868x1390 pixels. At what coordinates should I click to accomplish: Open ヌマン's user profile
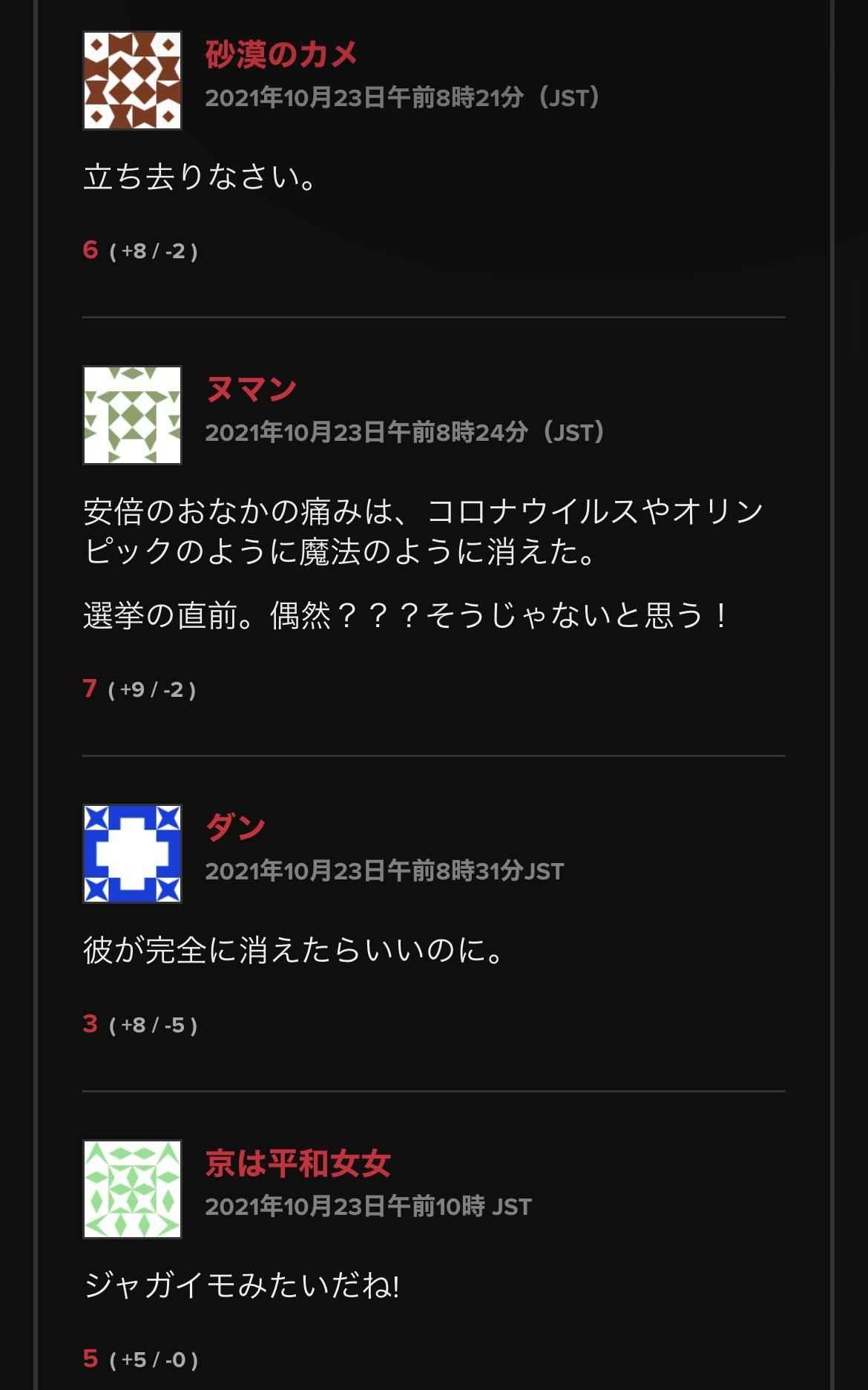pyautogui.click(x=251, y=389)
